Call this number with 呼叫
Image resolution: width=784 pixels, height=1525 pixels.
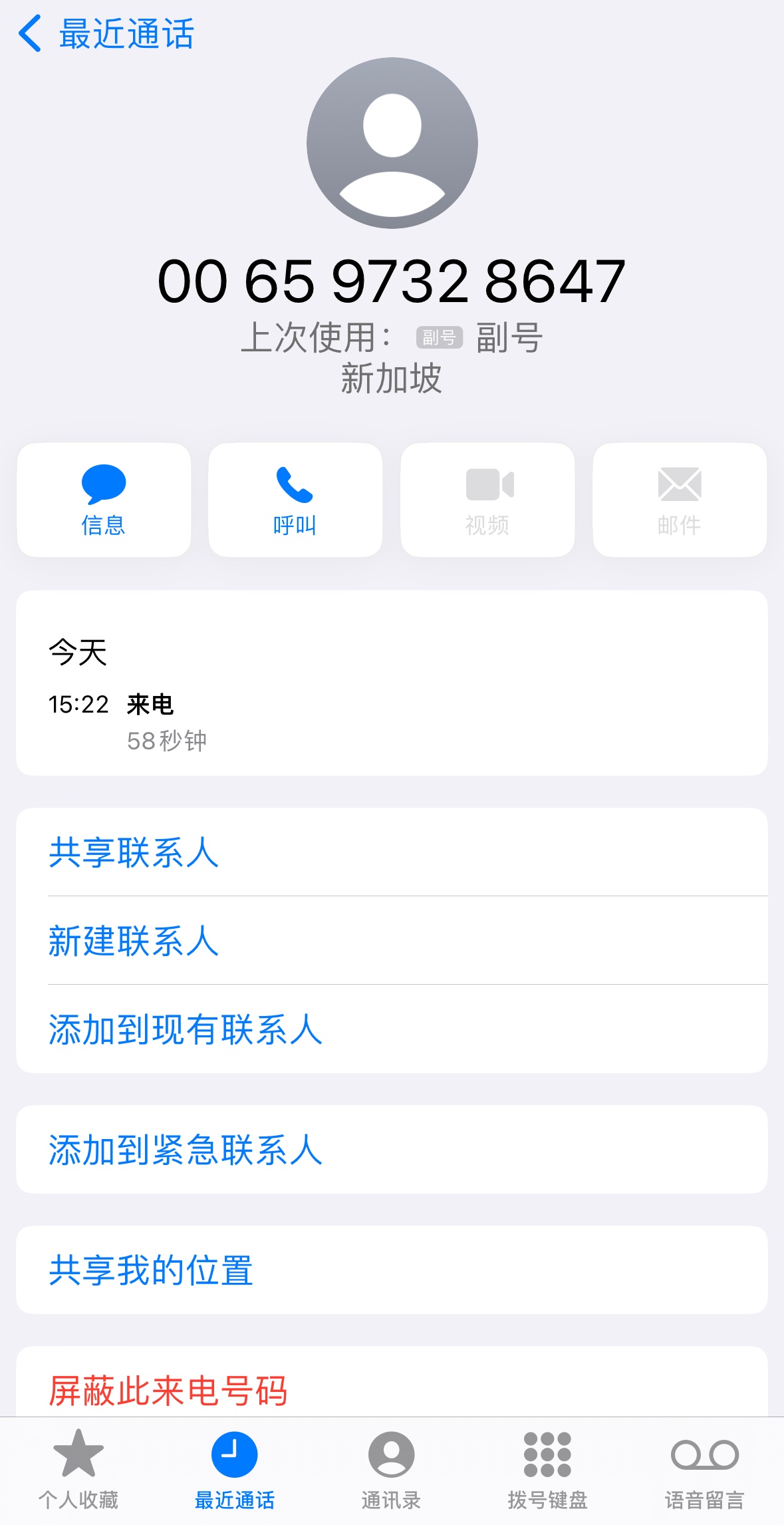[x=295, y=500]
